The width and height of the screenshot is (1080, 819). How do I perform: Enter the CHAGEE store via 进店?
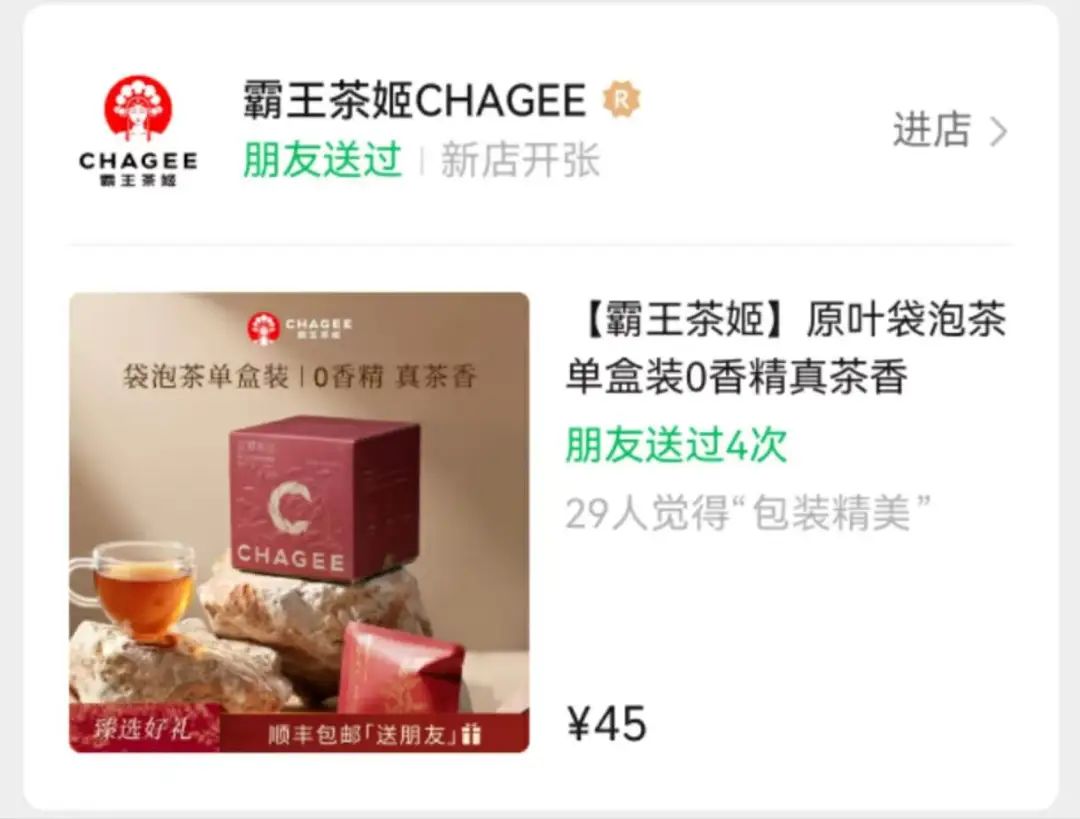tap(948, 131)
